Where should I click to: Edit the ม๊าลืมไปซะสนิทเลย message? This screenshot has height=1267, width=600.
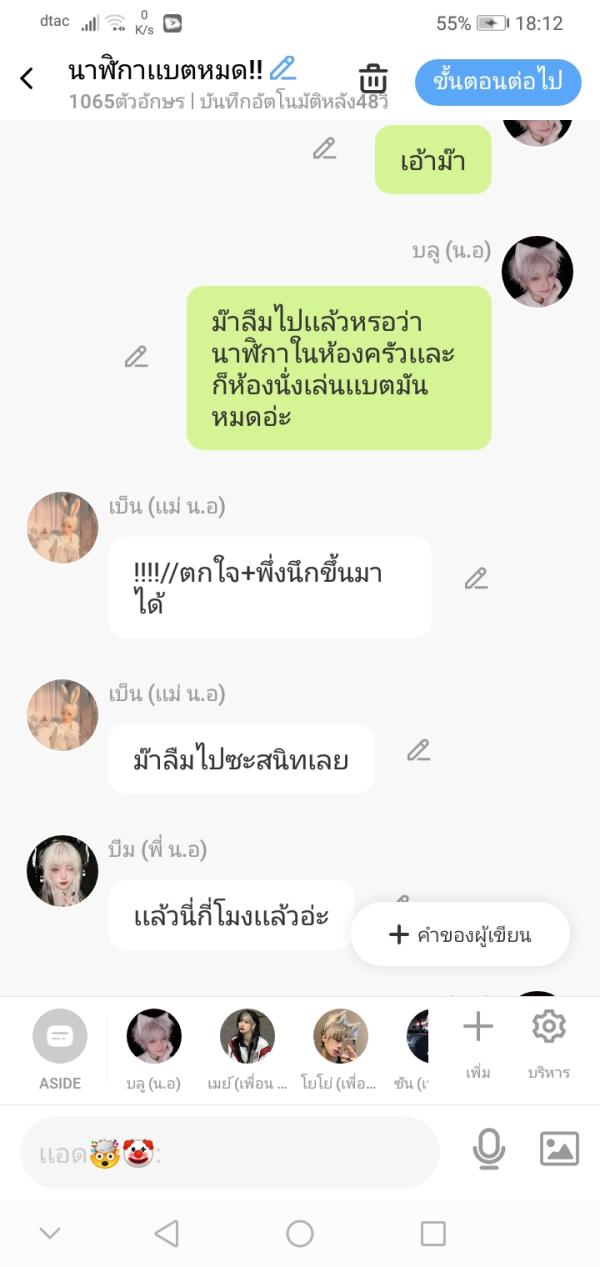point(418,750)
